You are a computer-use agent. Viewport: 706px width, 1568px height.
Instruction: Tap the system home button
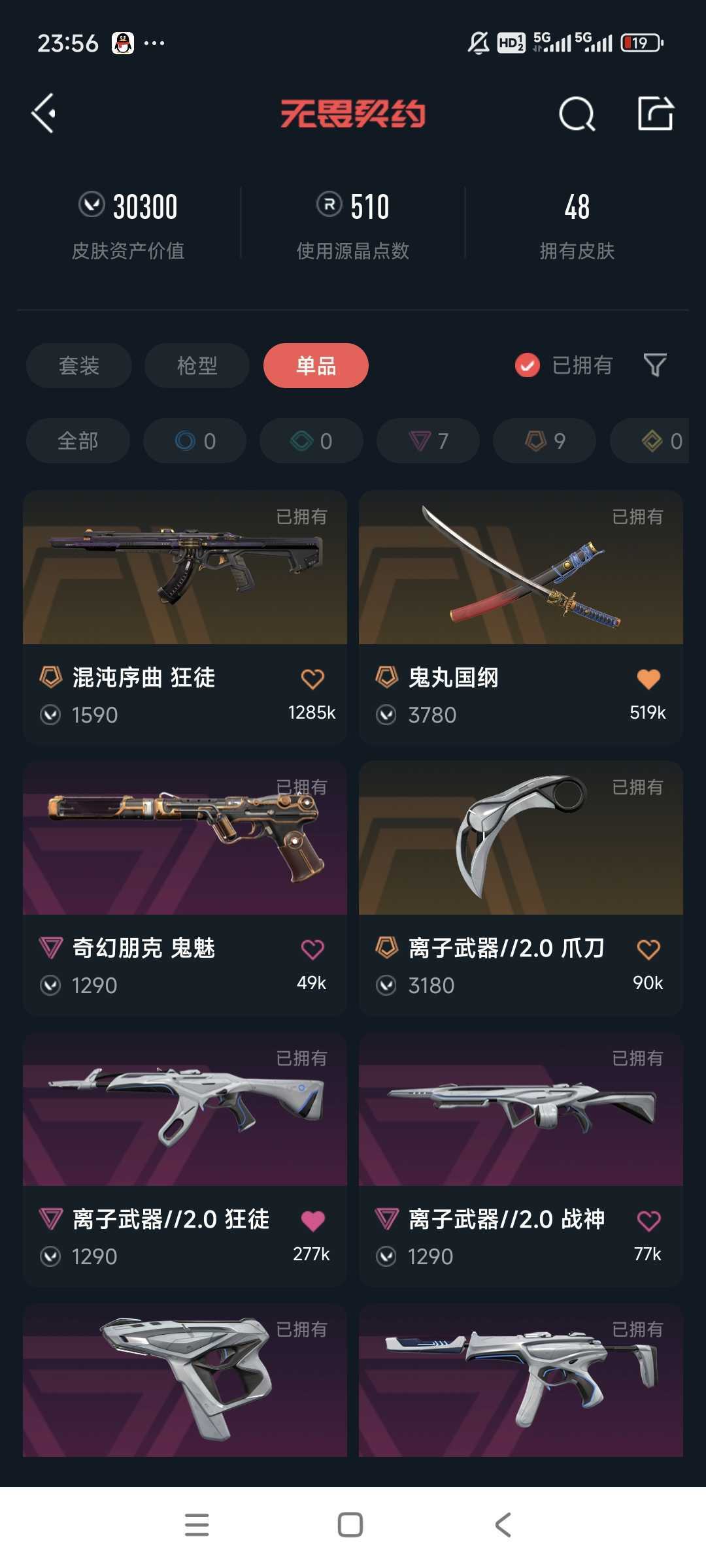click(350, 1525)
